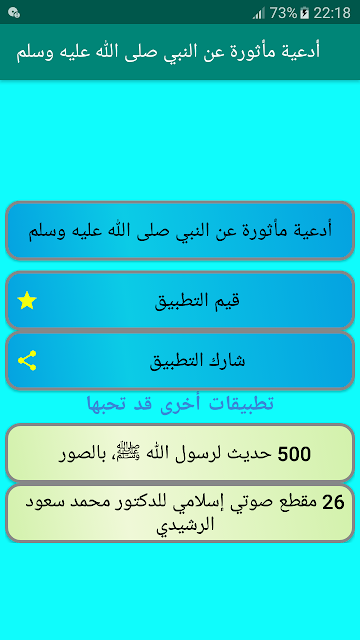Rate the app via قيم التطبيق

pos(180,300)
